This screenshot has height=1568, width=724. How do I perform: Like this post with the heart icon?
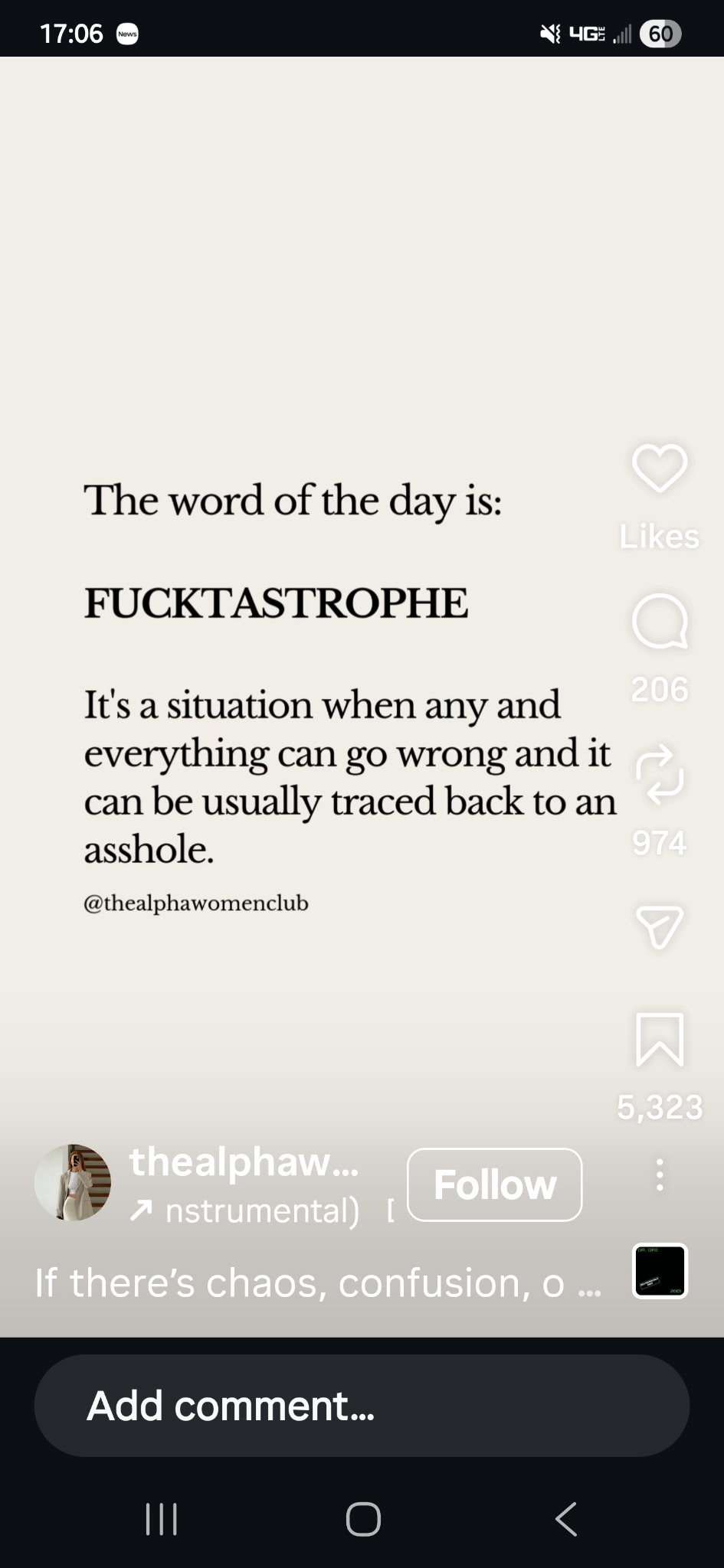click(x=659, y=468)
